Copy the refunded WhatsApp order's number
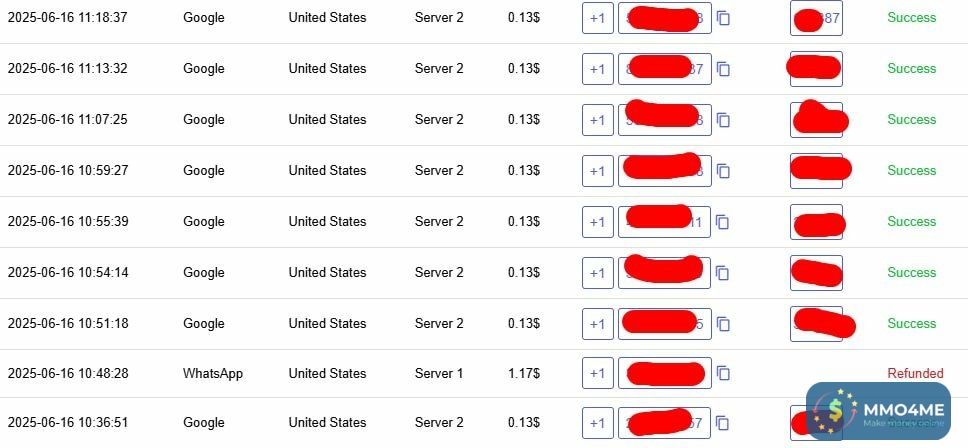The image size is (968, 448). 723,374
